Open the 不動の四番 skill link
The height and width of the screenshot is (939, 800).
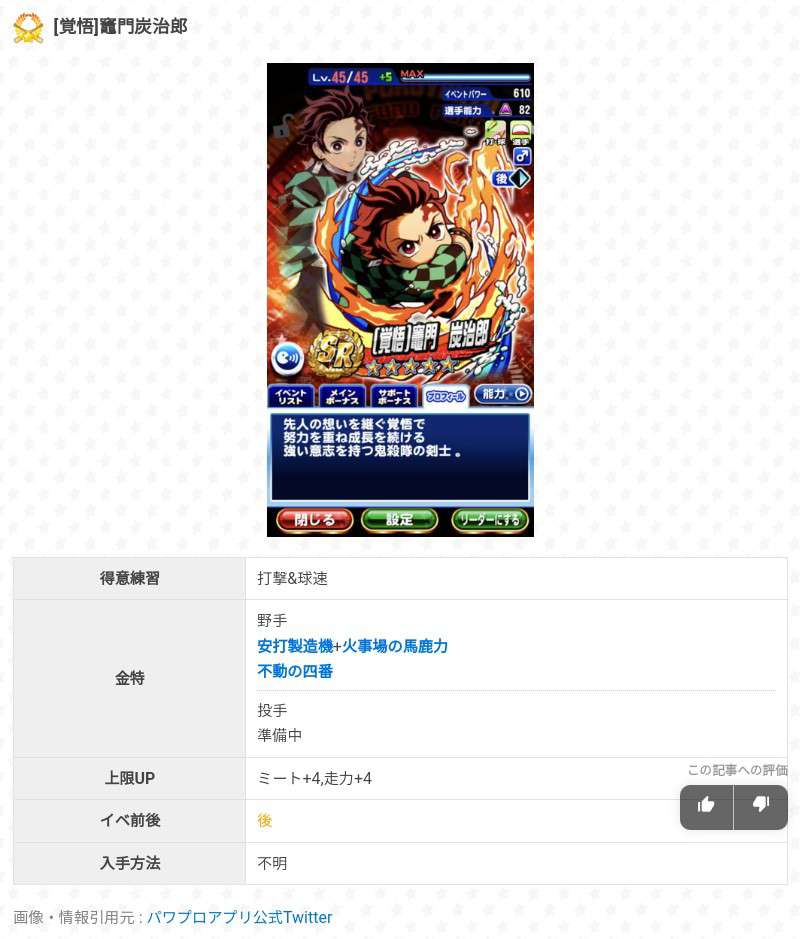coord(295,671)
